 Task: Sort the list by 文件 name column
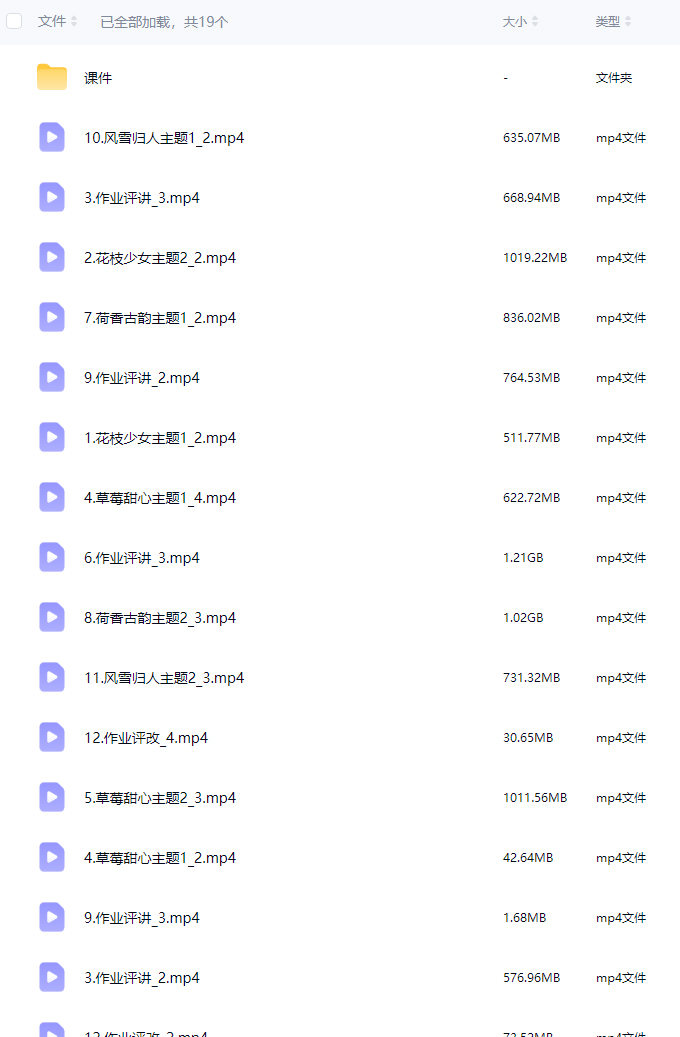(x=57, y=21)
